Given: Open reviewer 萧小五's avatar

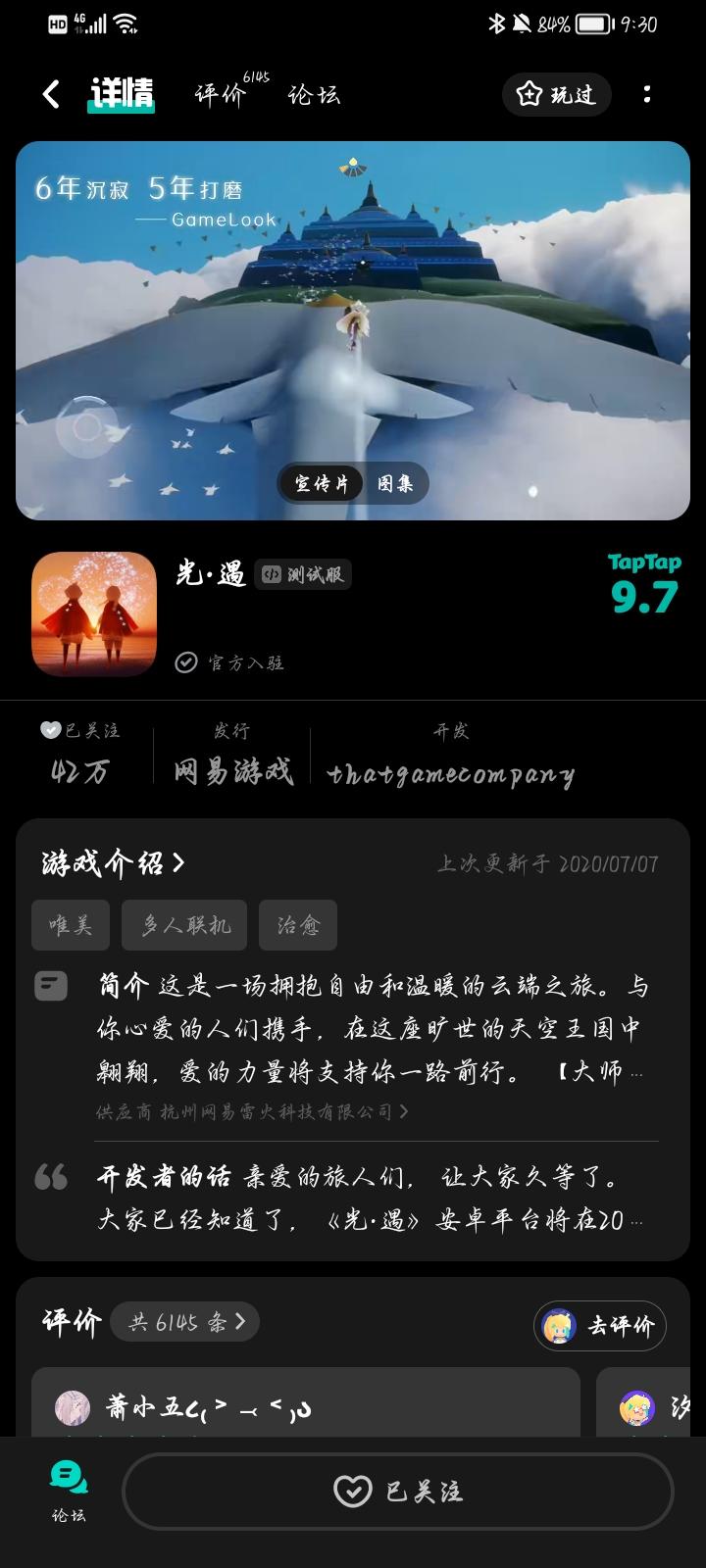Looking at the screenshot, I should (x=71, y=1407).
